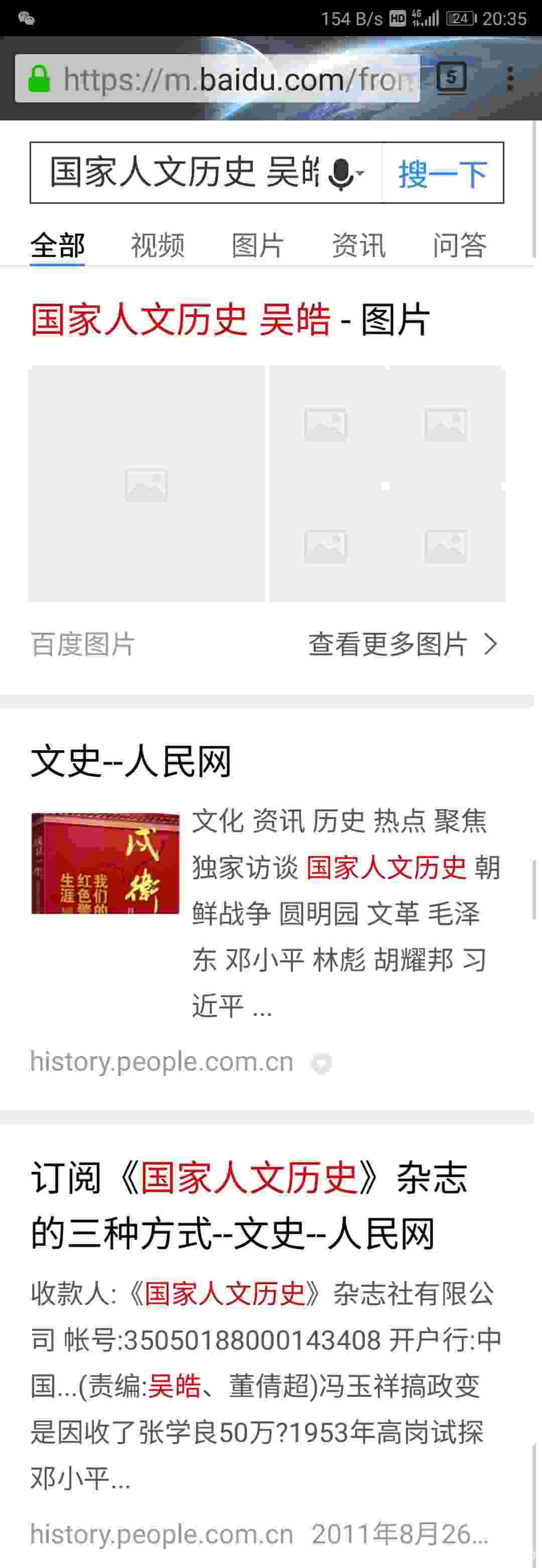Switch to the 视频 tab
Screen dimensions: 542x1568
[158, 246]
